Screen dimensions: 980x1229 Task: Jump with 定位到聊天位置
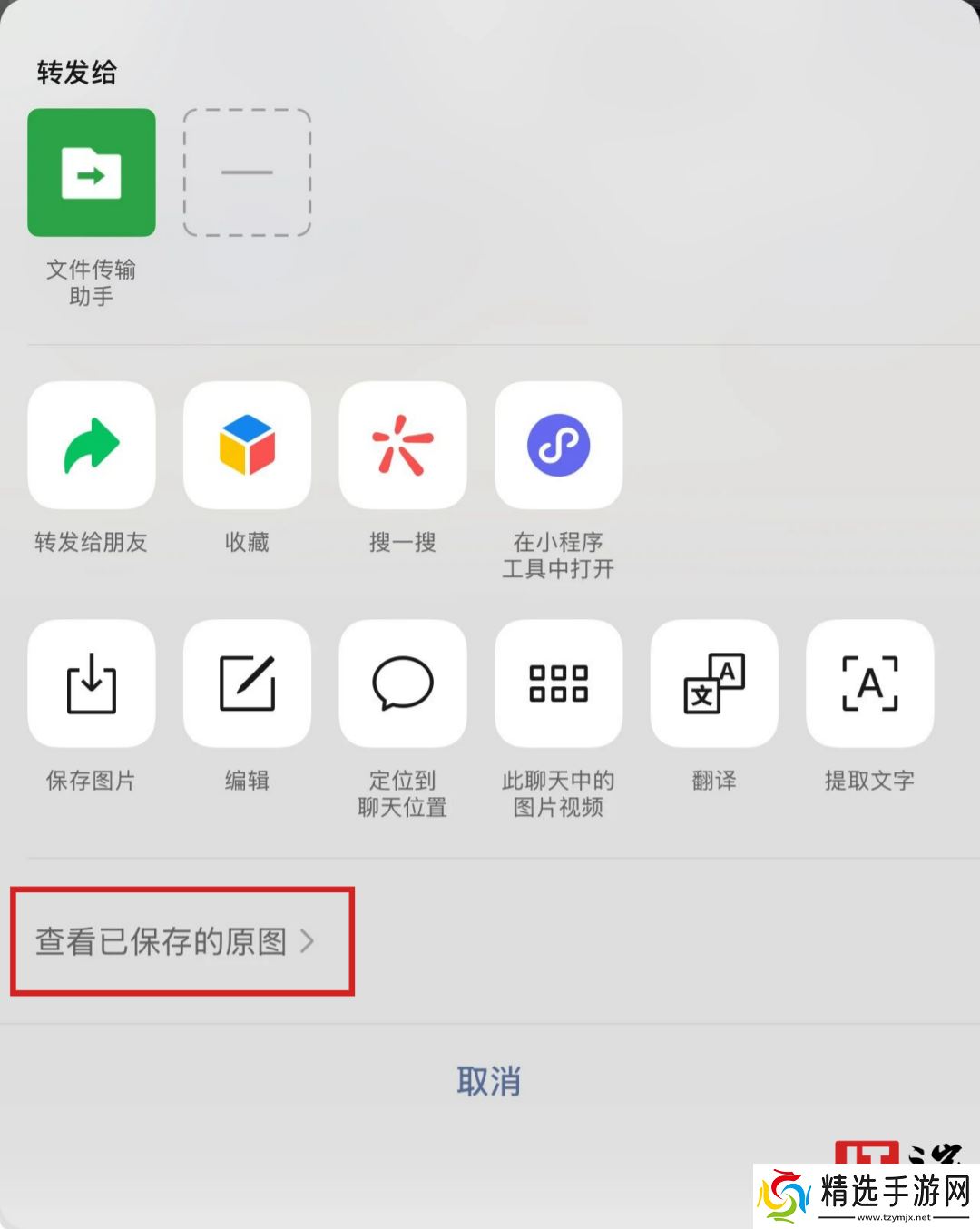tap(403, 683)
